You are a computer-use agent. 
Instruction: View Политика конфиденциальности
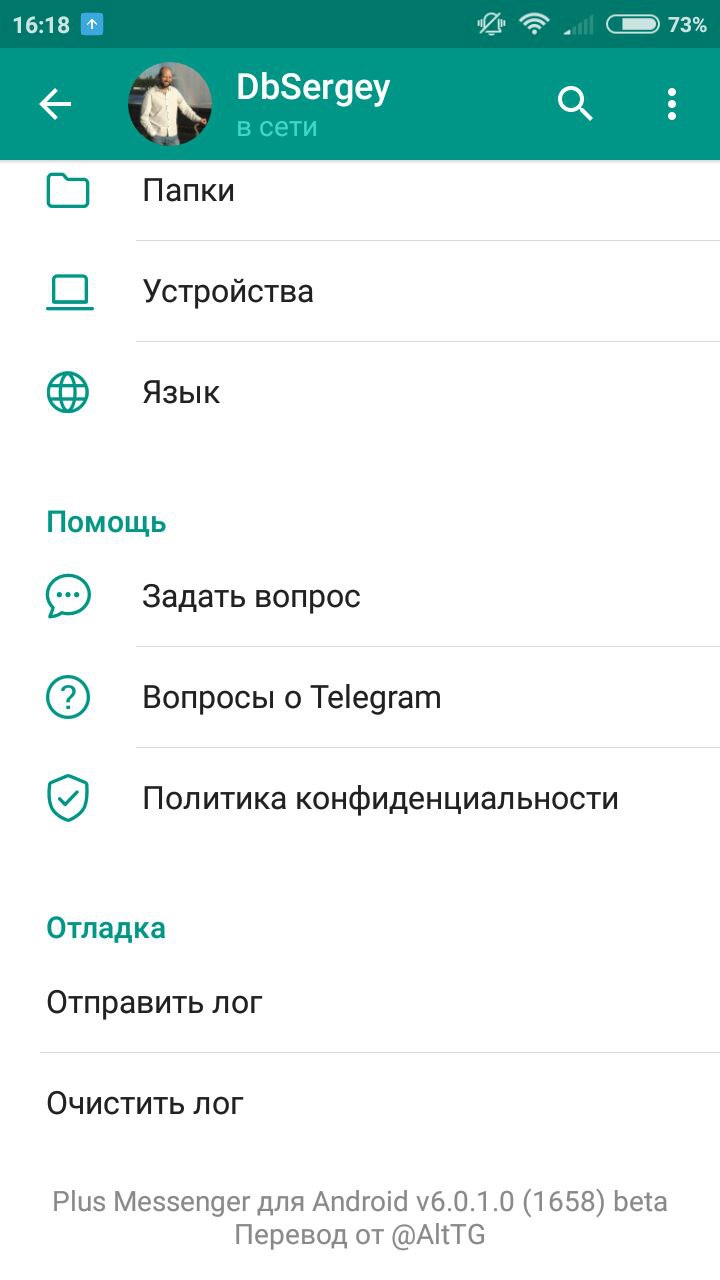point(380,798)
